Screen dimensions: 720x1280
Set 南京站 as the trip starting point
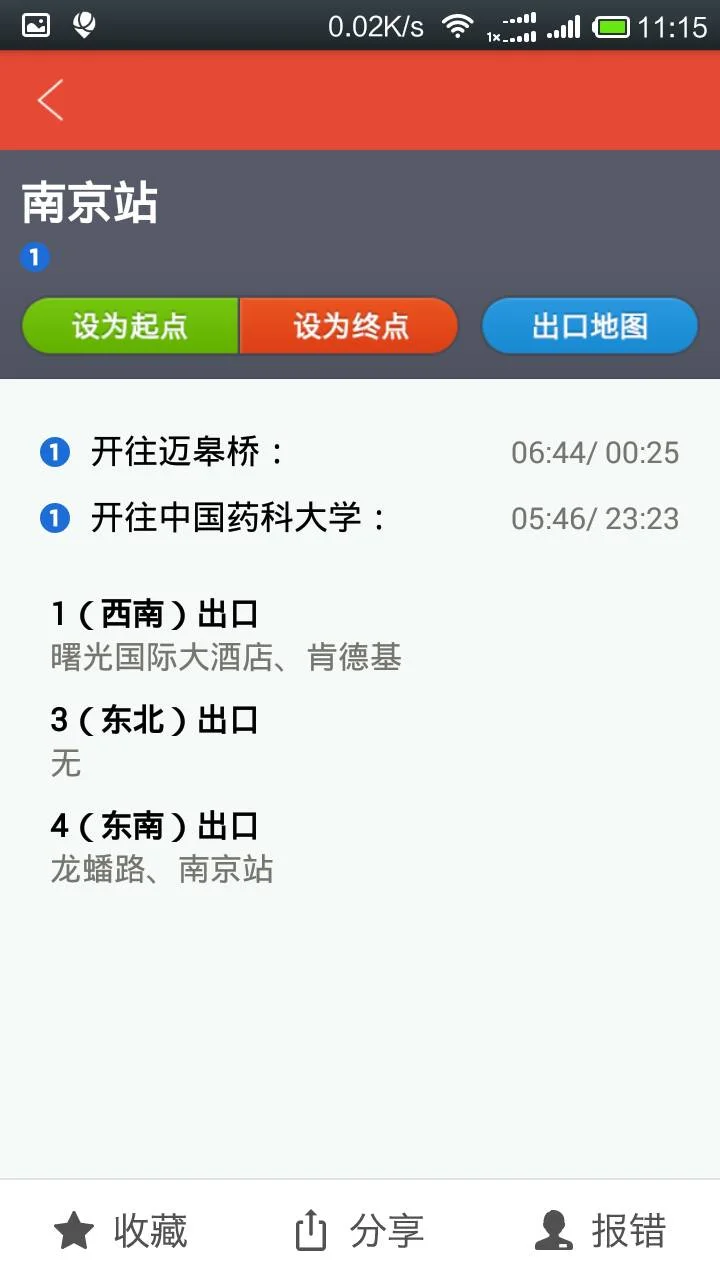click(129, 325)
